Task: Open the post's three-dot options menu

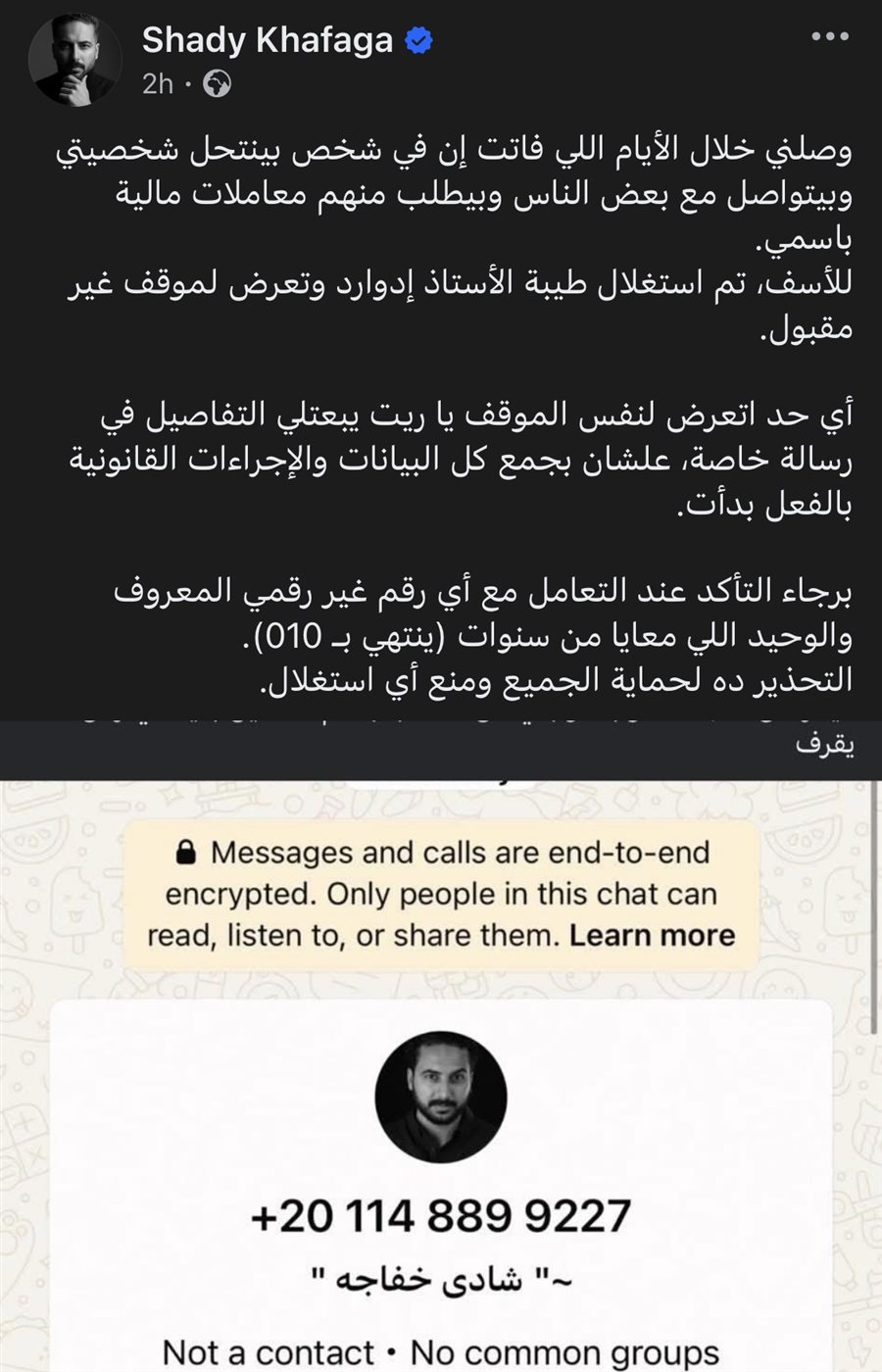Action: click(x=830, y=37)
